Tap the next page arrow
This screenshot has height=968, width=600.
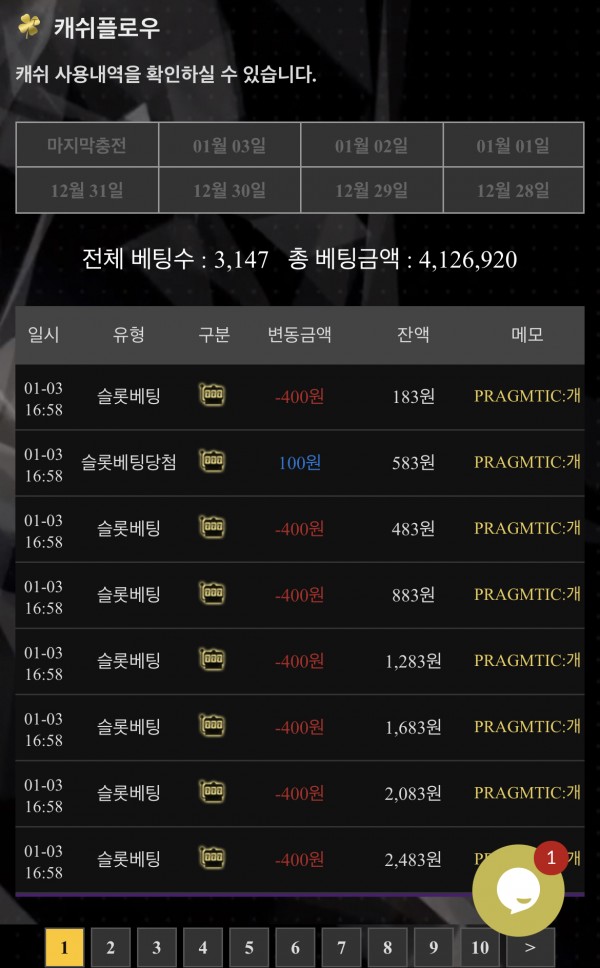point(529,947)
